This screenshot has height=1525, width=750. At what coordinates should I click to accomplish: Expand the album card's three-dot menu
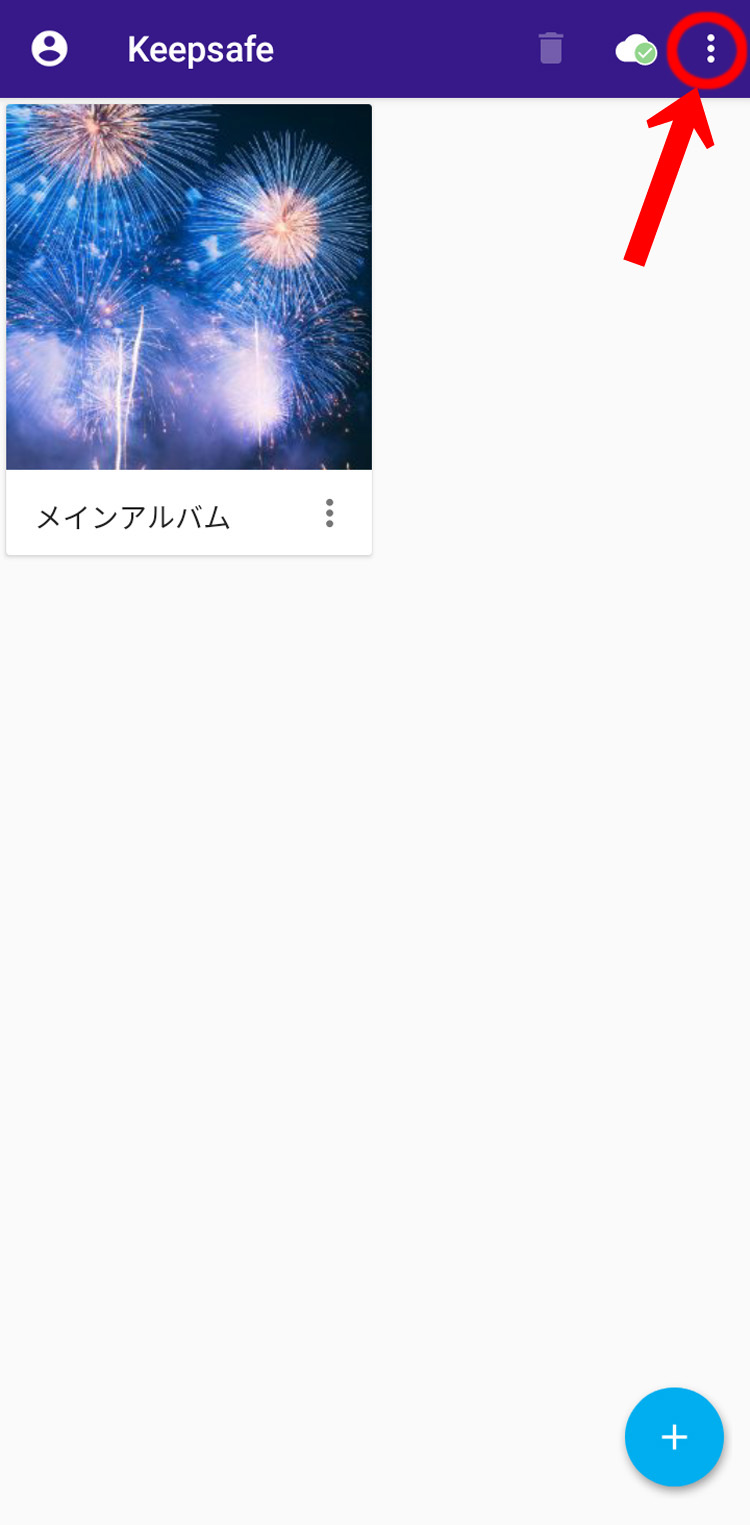[330, 513]
